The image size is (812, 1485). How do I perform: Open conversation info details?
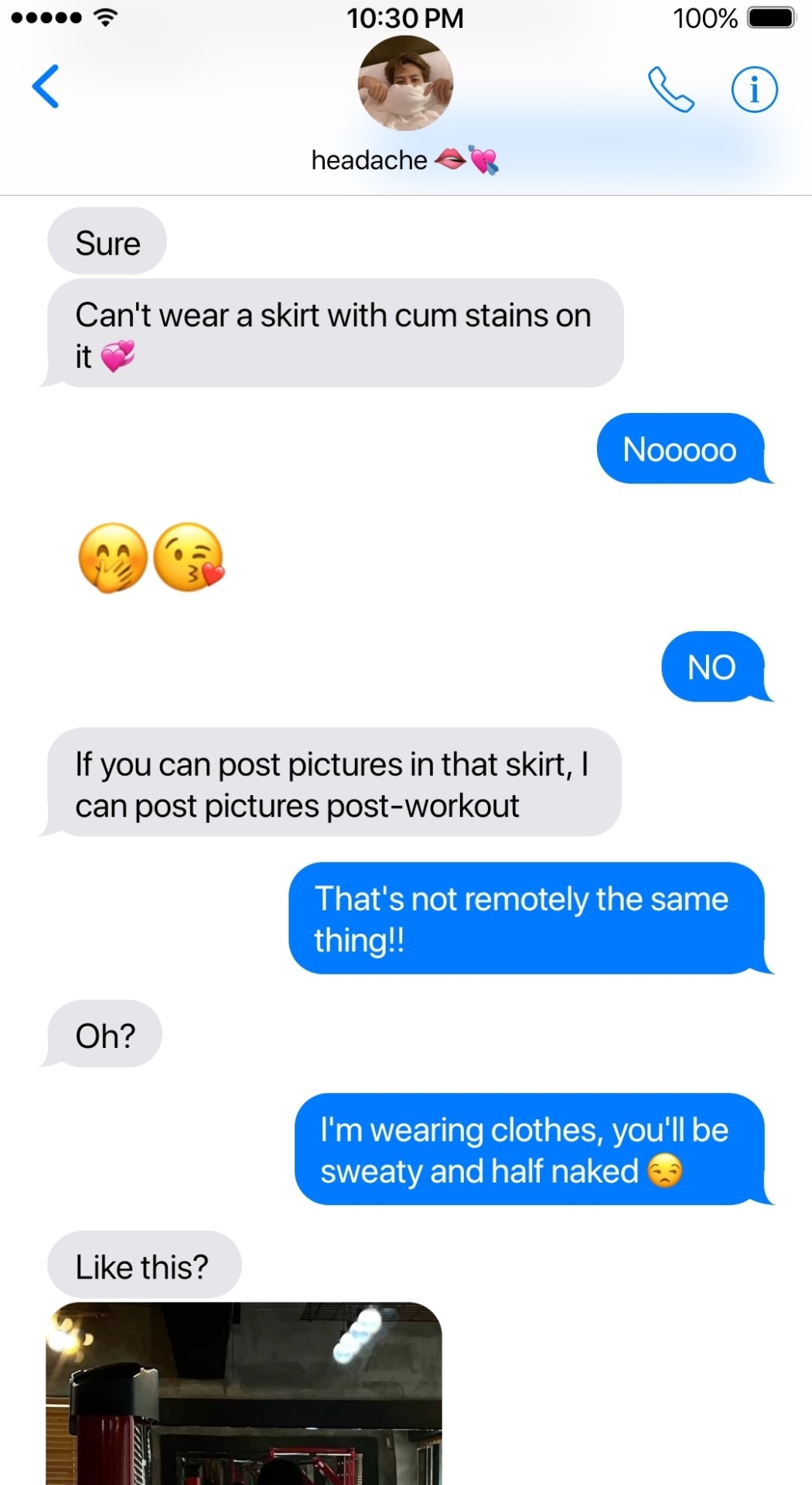point(754,90)
